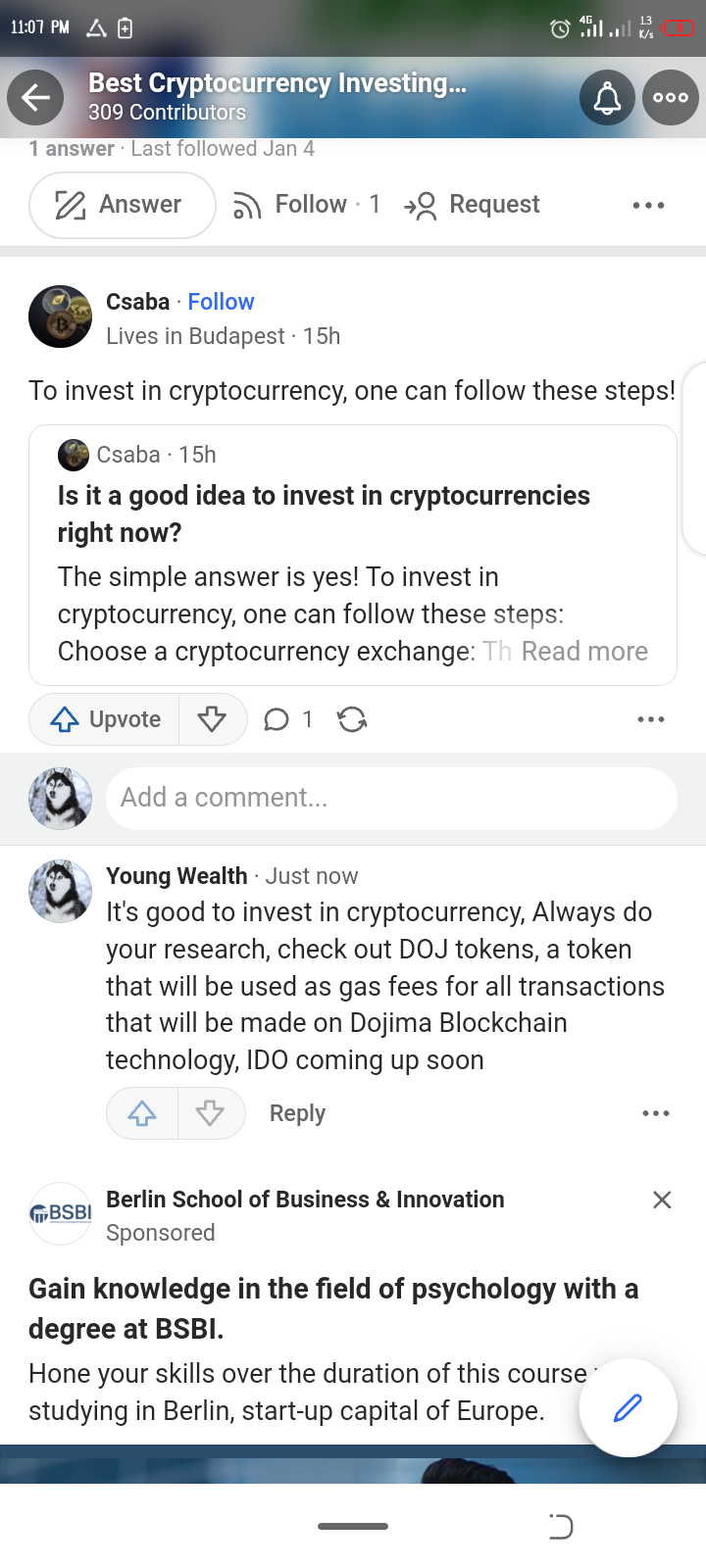Open the space overflow menu in header
The height and width of the screenshot is (1568, 706).
click(671, 97)
